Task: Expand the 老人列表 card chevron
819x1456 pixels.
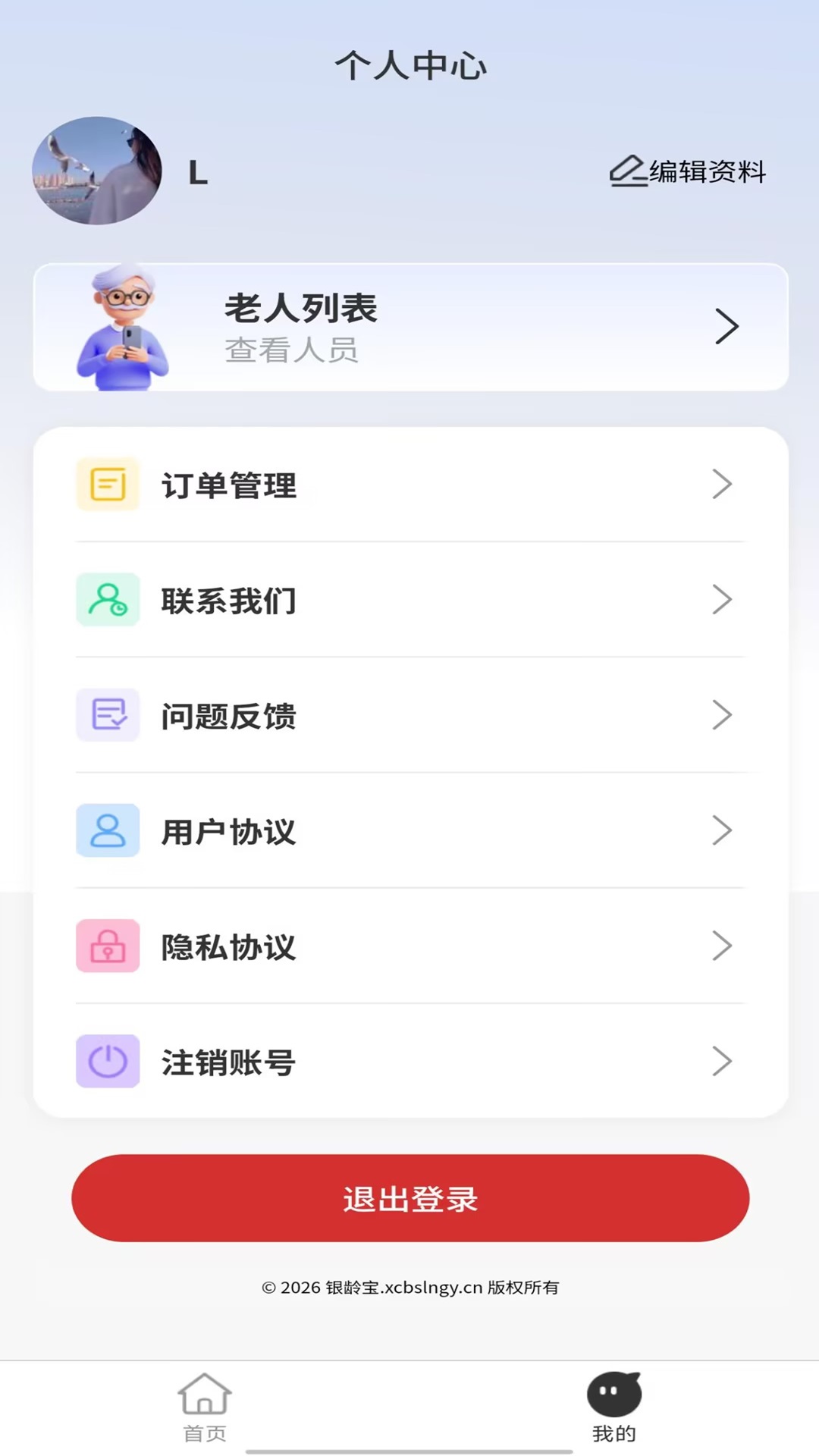Action: pyautogui.click(x=725, y=326)
